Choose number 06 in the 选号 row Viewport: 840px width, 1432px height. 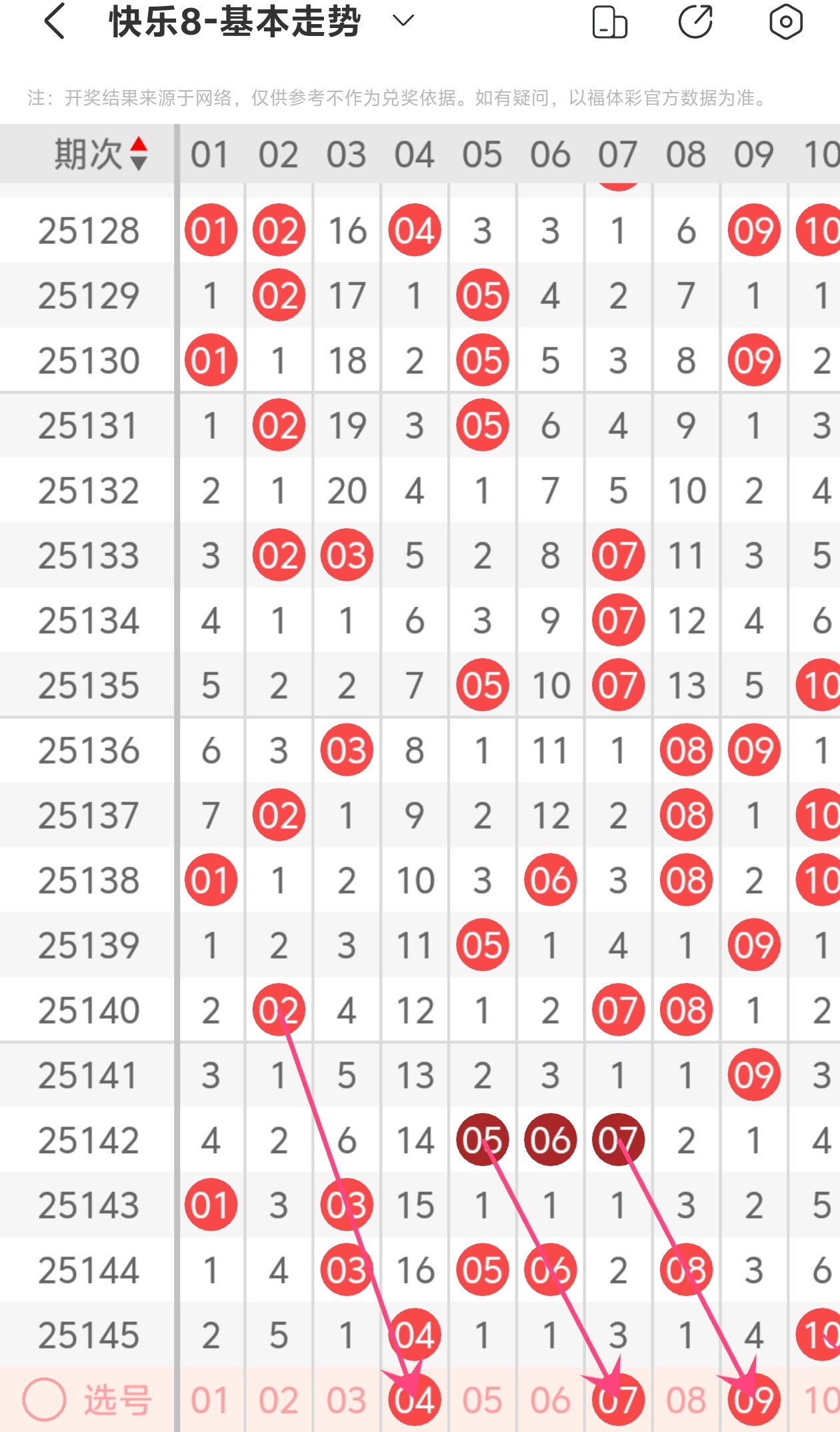coord(551,1401)
